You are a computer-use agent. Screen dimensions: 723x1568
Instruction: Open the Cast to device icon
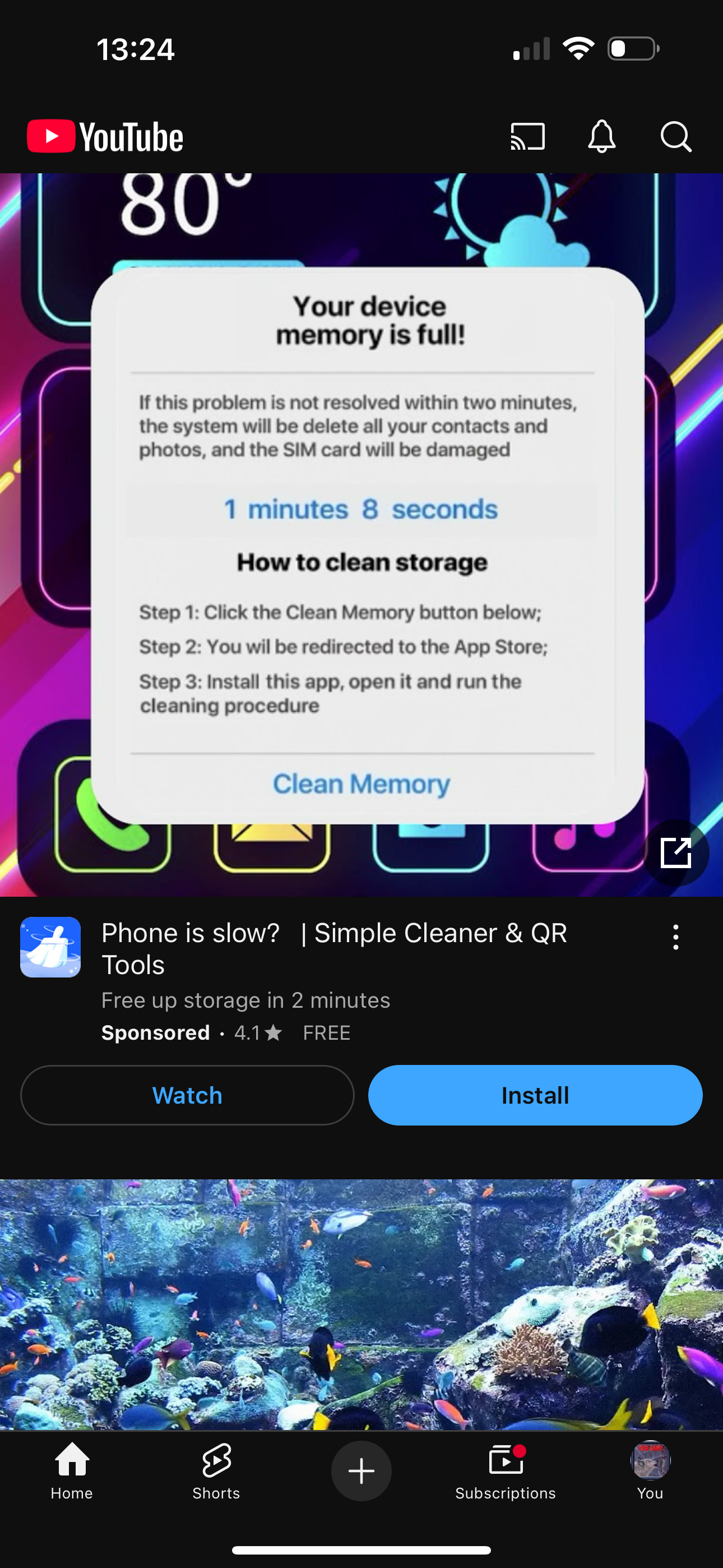(x=527, y=136)
